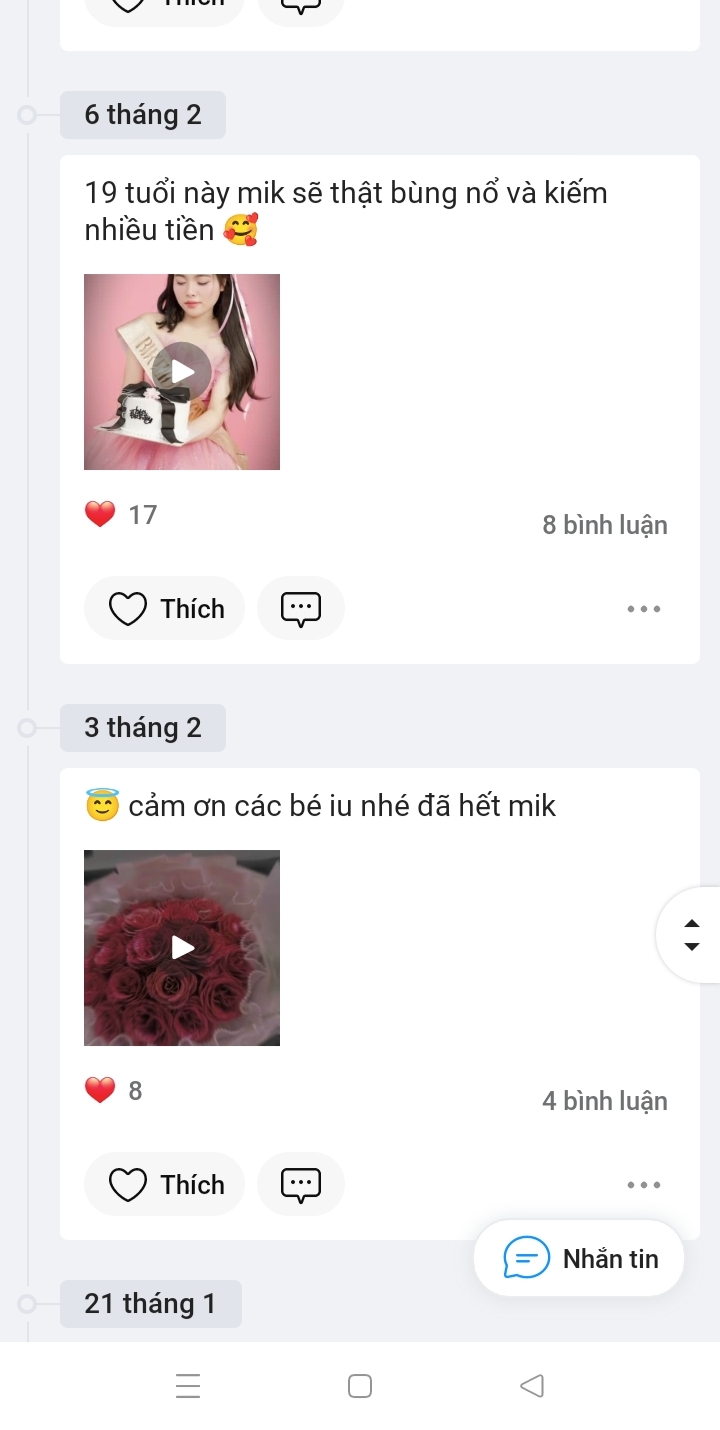Open more options for the 6 tháng 2 post
Image resolution: width=720 pixels, height=1430 pixels.
pos(644,608)
